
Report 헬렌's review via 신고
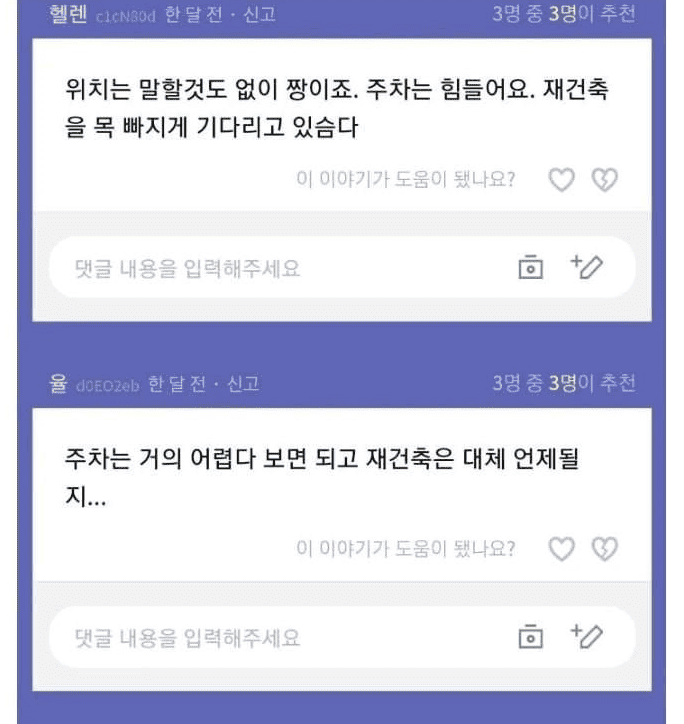(258, 16)
